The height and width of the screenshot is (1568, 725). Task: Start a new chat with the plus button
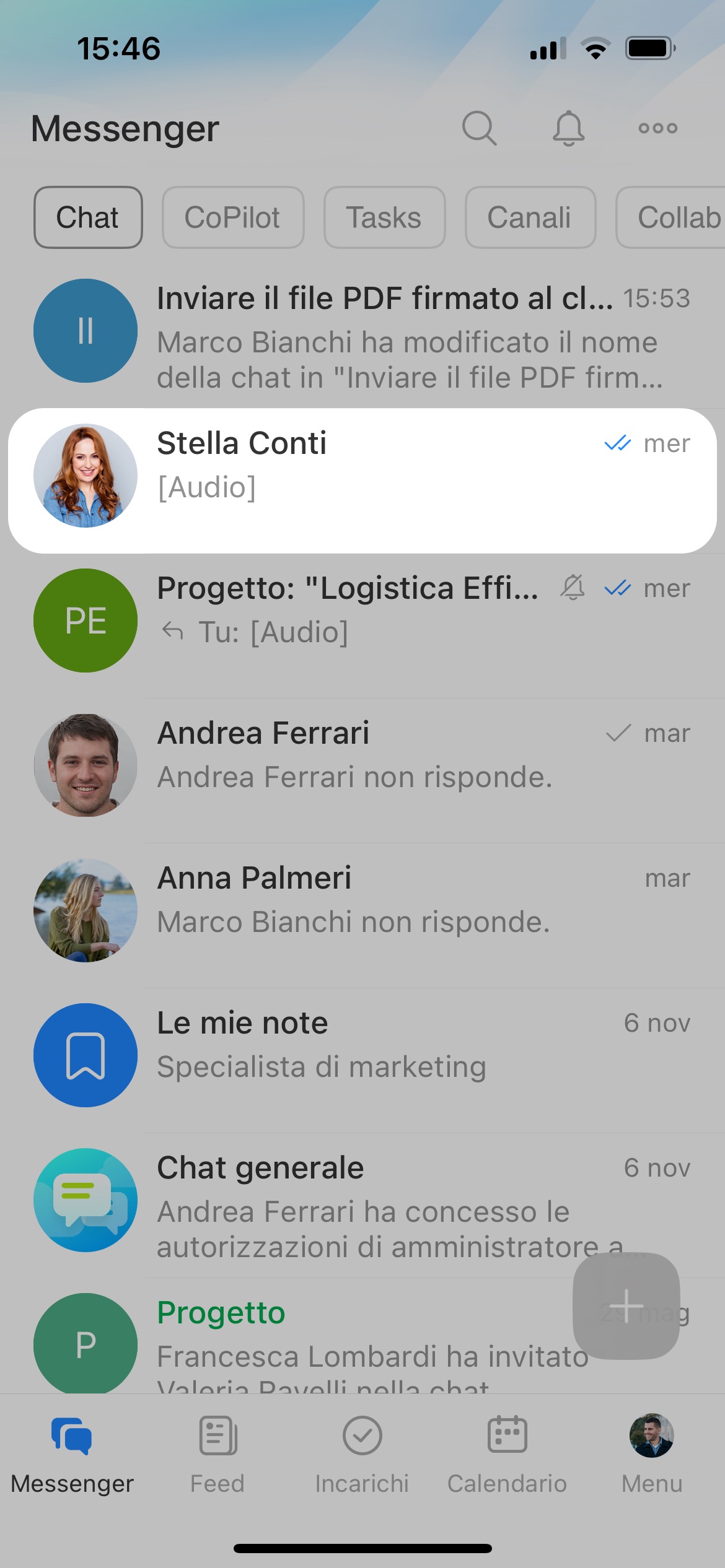[x=626, y=1305]
